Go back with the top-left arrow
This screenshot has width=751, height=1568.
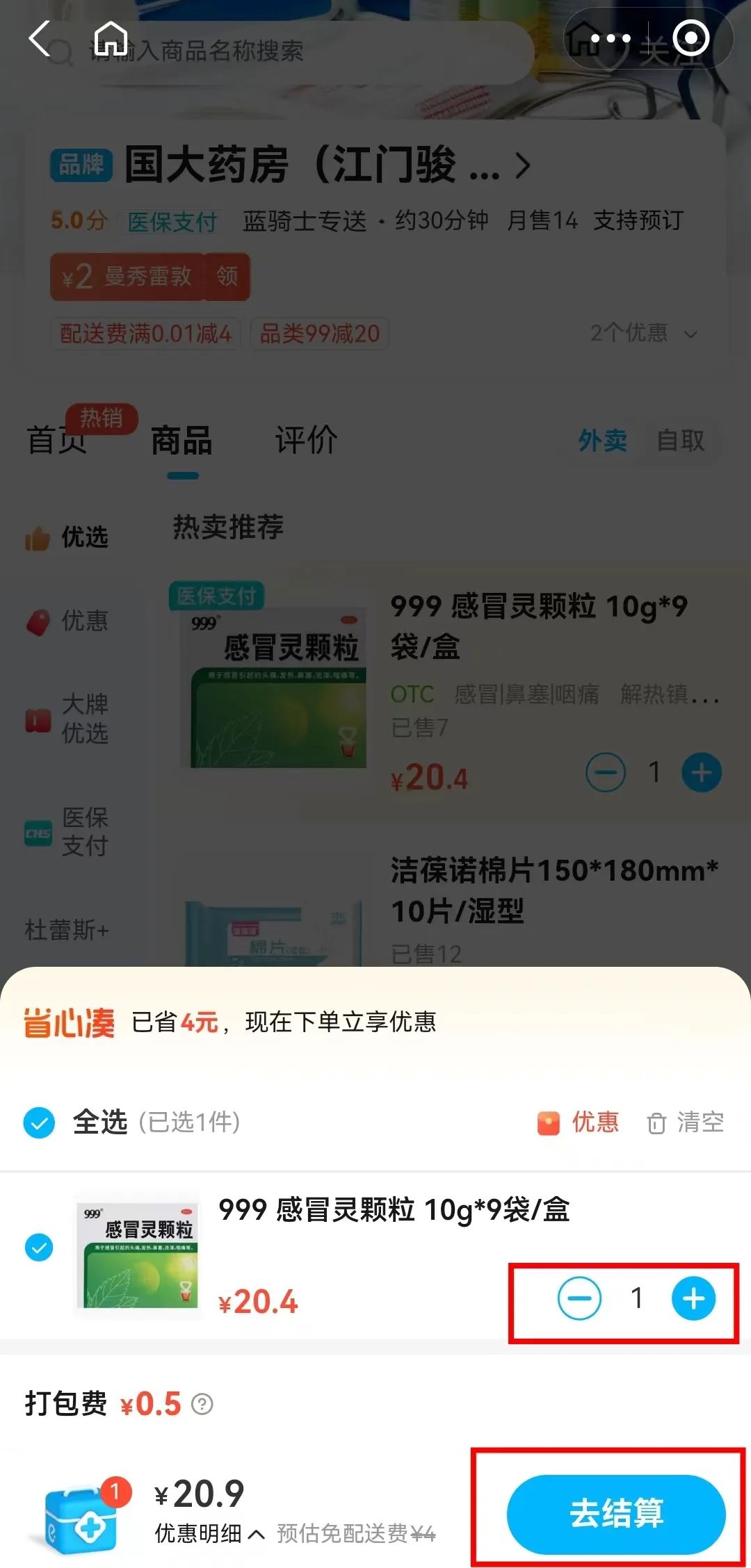pyautogui.click(x=40, y=38)
